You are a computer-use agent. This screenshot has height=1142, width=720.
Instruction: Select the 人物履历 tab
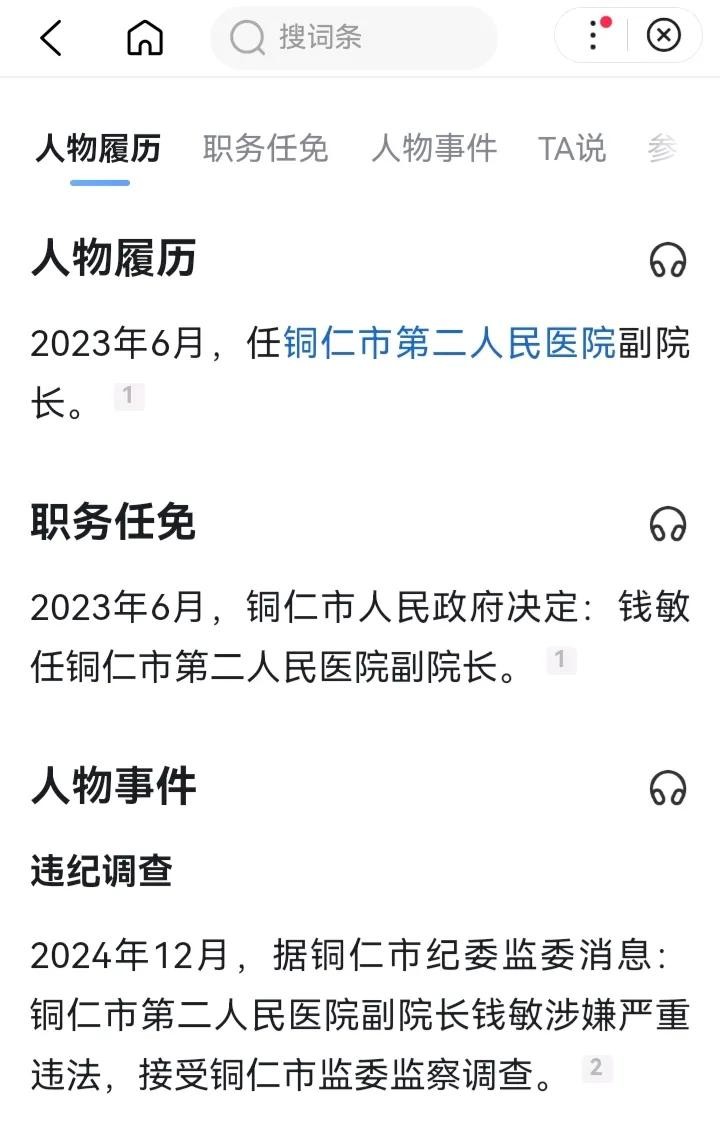click(x=98, y=149)
